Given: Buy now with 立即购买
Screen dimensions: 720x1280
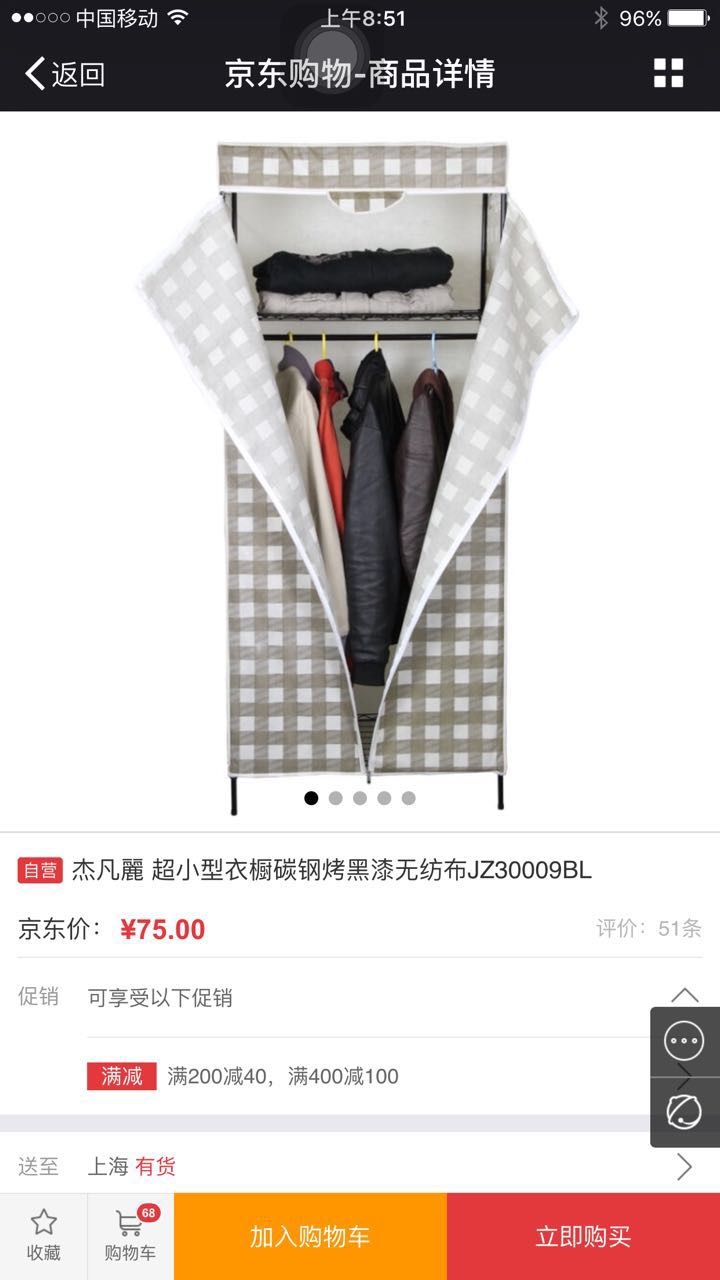Looking at the screenshot, I should 583,1236.
